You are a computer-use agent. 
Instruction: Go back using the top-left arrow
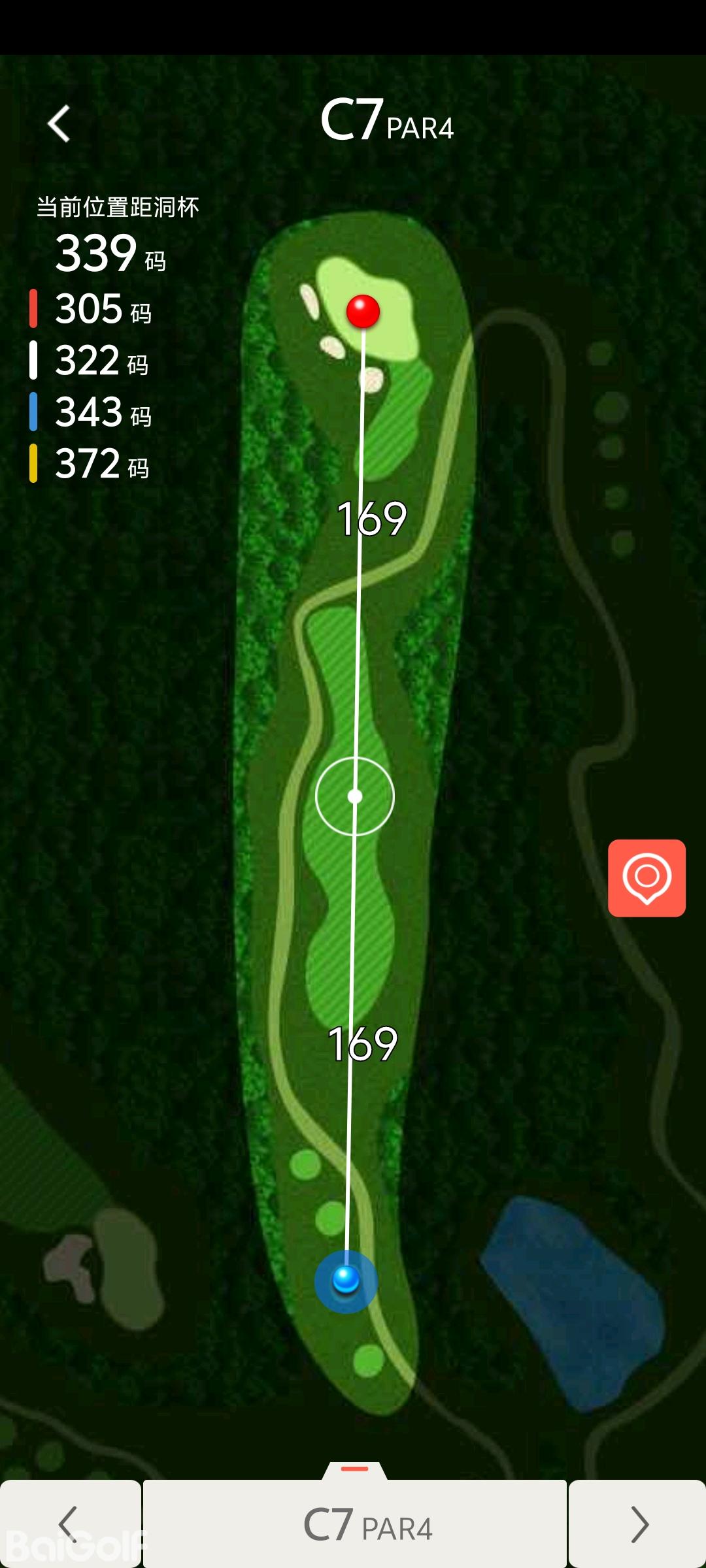[x=59, y=124]
